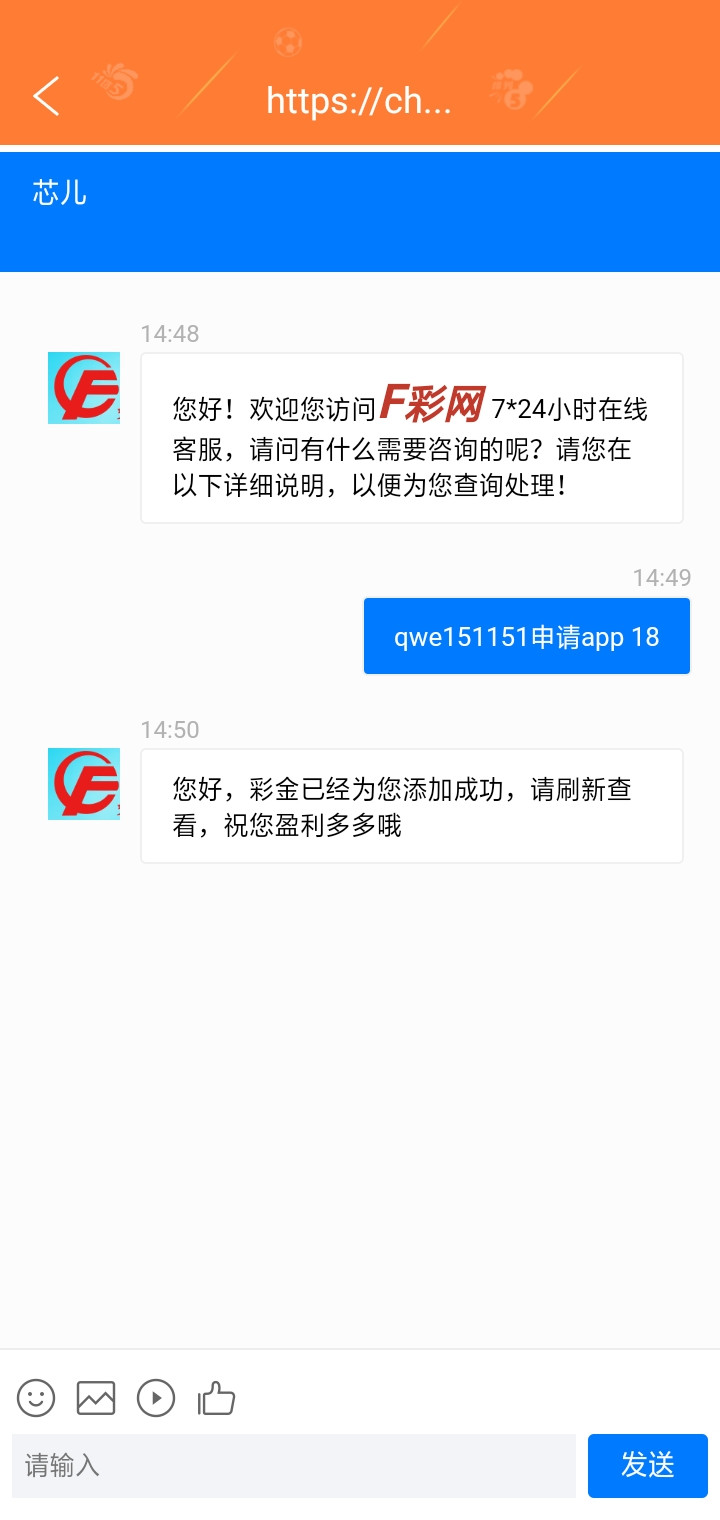Click the first customer service avatar
This screenshot has height=1520, width=720.
tap(83, 389)
